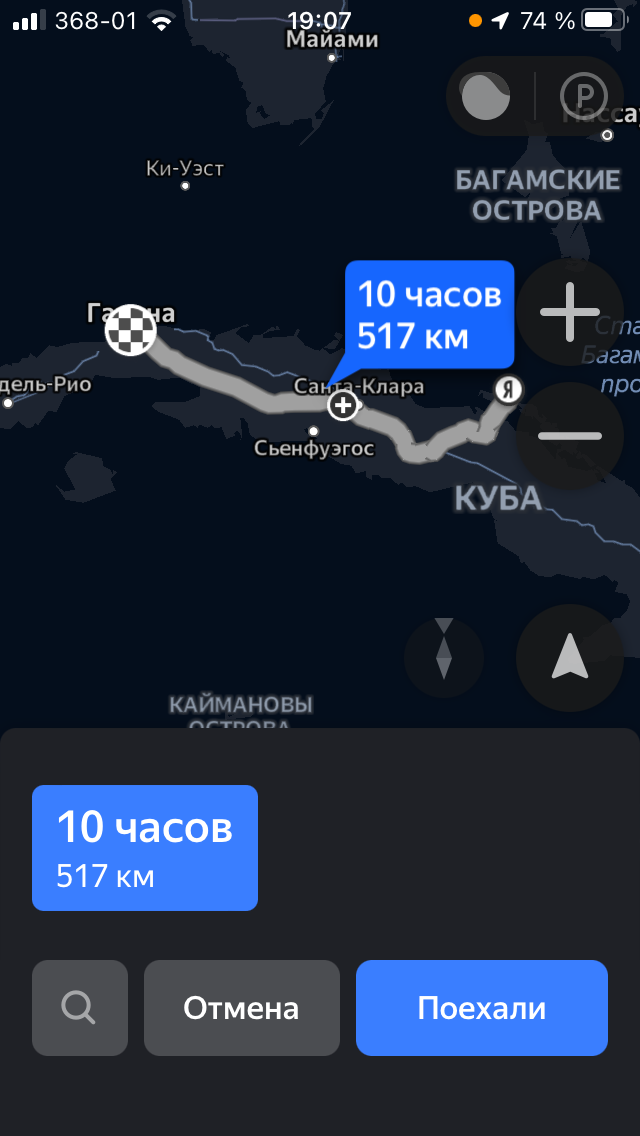Tap the checkered finish flag marker
This screenshot has height=1136, width=640.
click(x=130, y=330)
